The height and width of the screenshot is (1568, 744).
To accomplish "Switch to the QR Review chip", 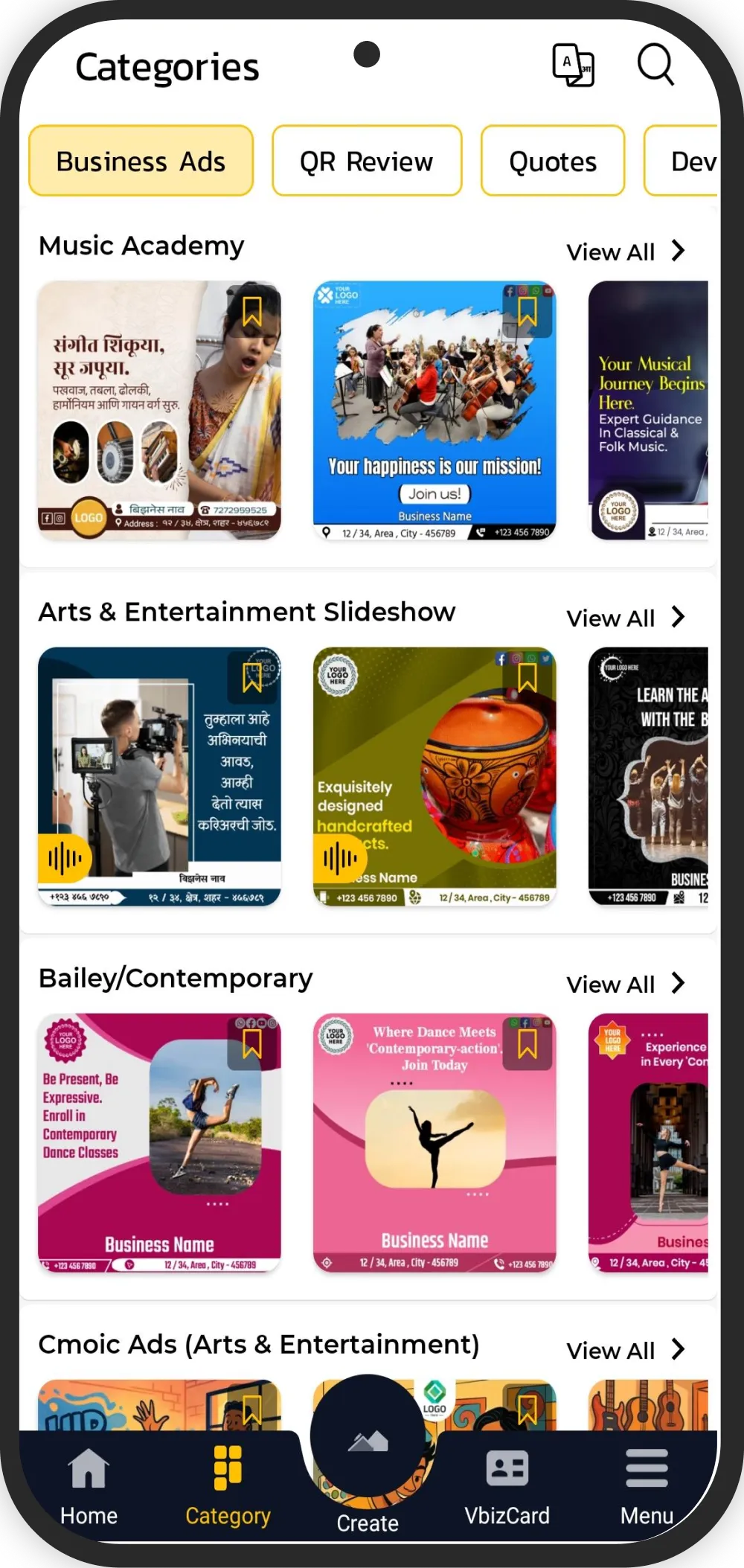I will tap(367, 161).
